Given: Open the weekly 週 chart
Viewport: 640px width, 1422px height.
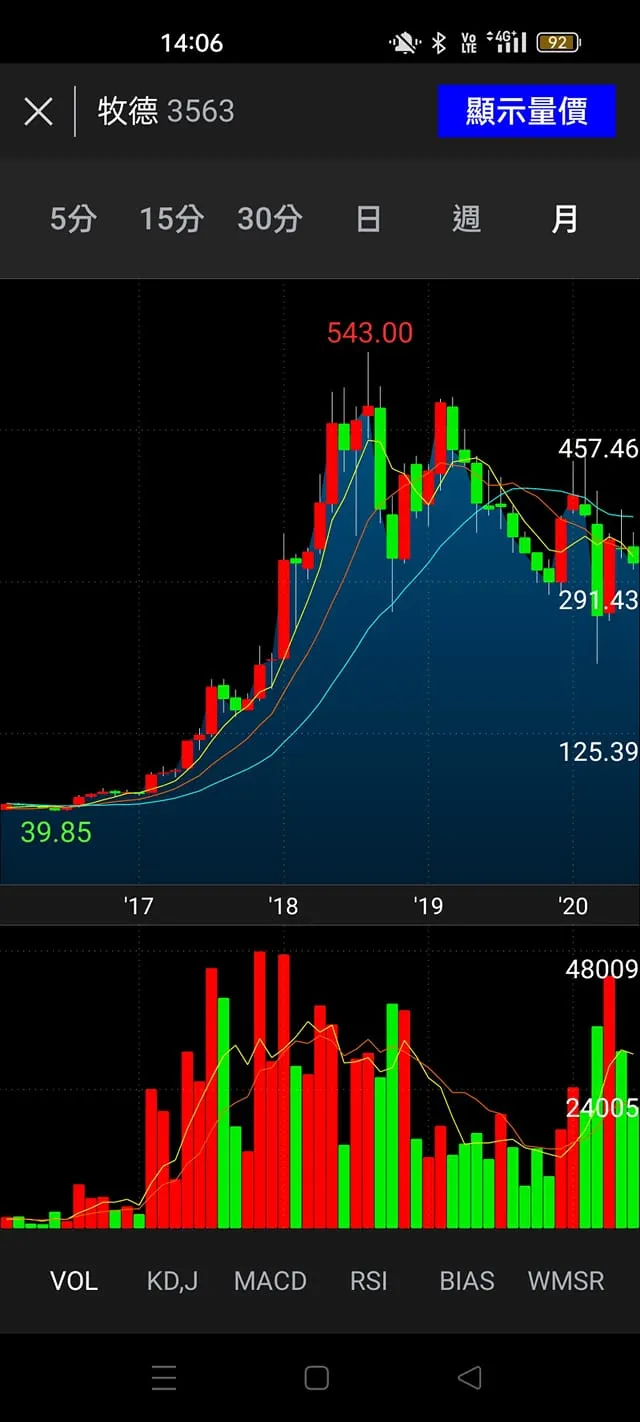Looking at the screenshot, I should tap(466, 218).
